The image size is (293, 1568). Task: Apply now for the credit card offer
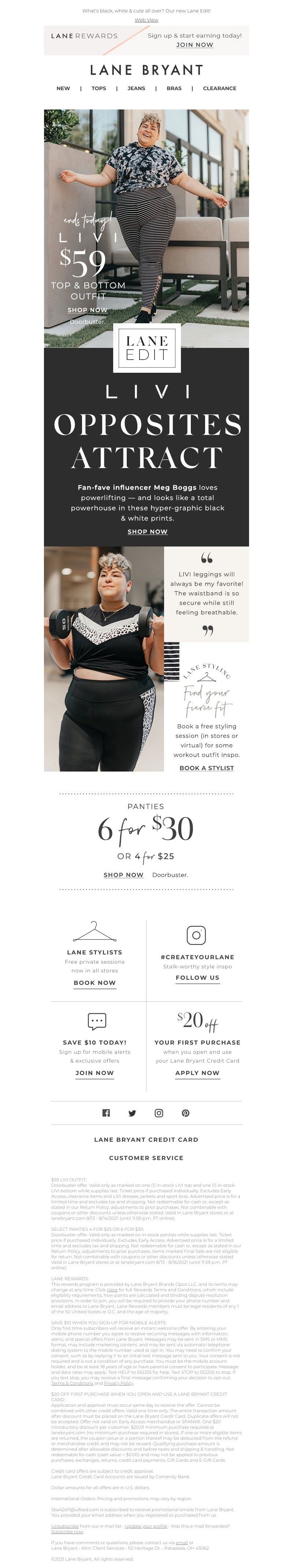(197, 1072)
